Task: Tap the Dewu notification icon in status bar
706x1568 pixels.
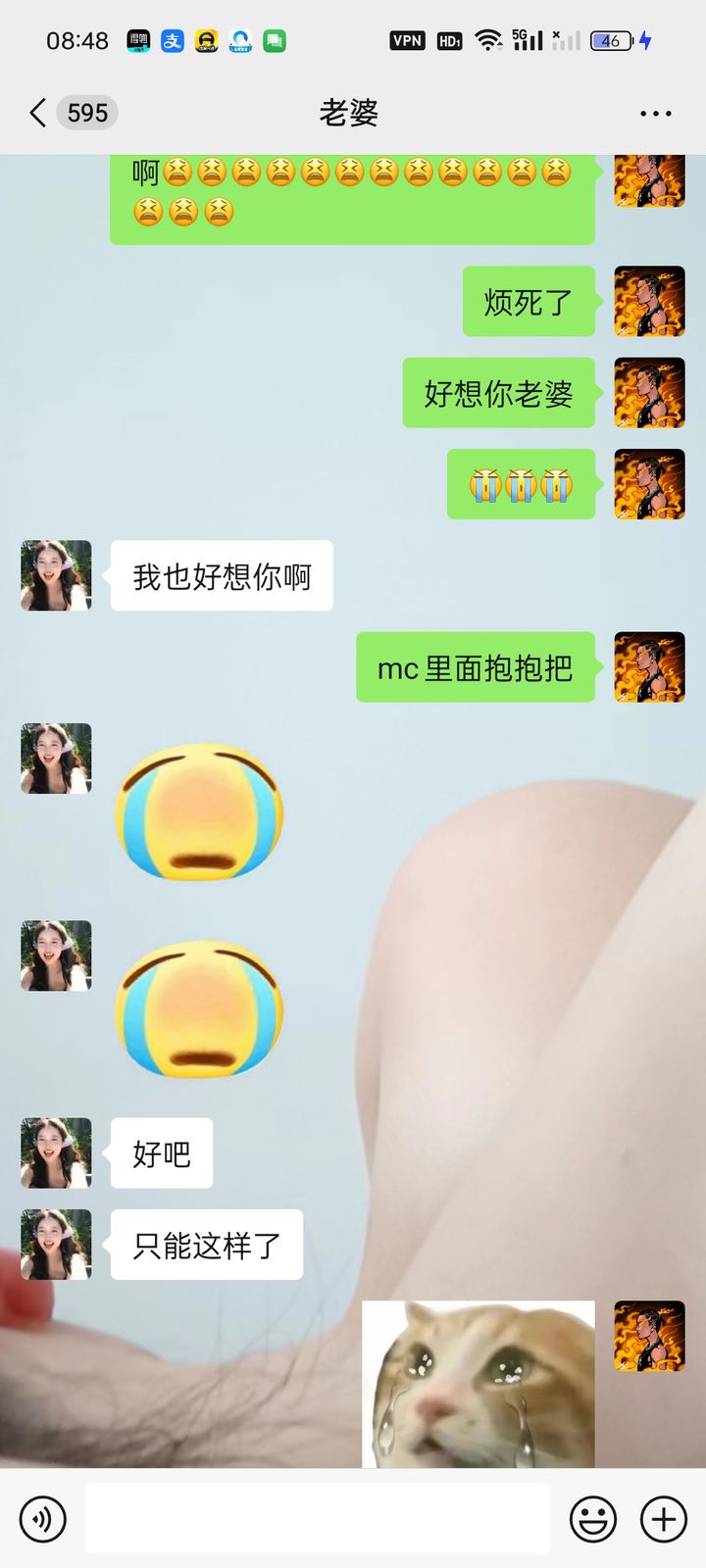Action: tap(137, 41)
